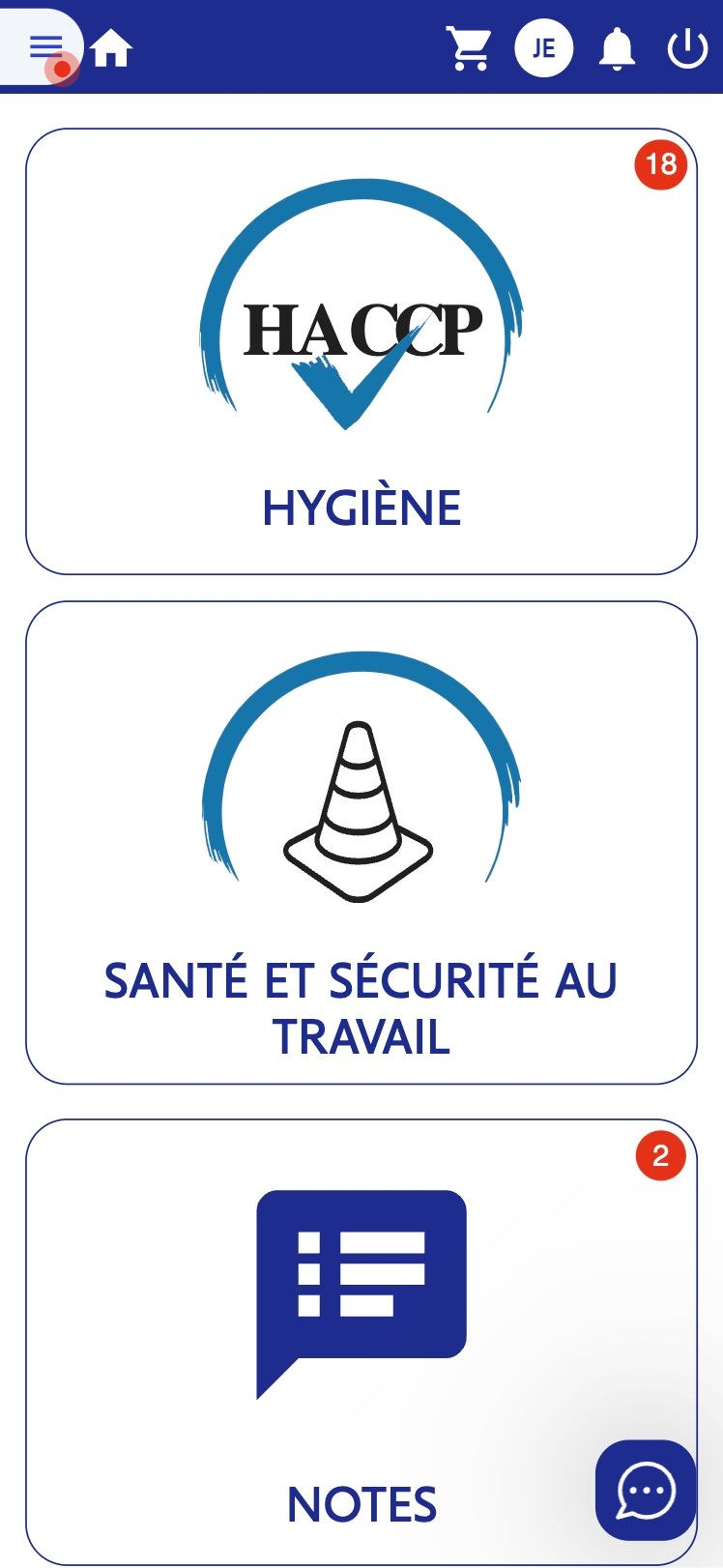Start a chat with the floating bubble
Image resolution: width=723 pixels, height=1568 pixels.
point(646,1490)
